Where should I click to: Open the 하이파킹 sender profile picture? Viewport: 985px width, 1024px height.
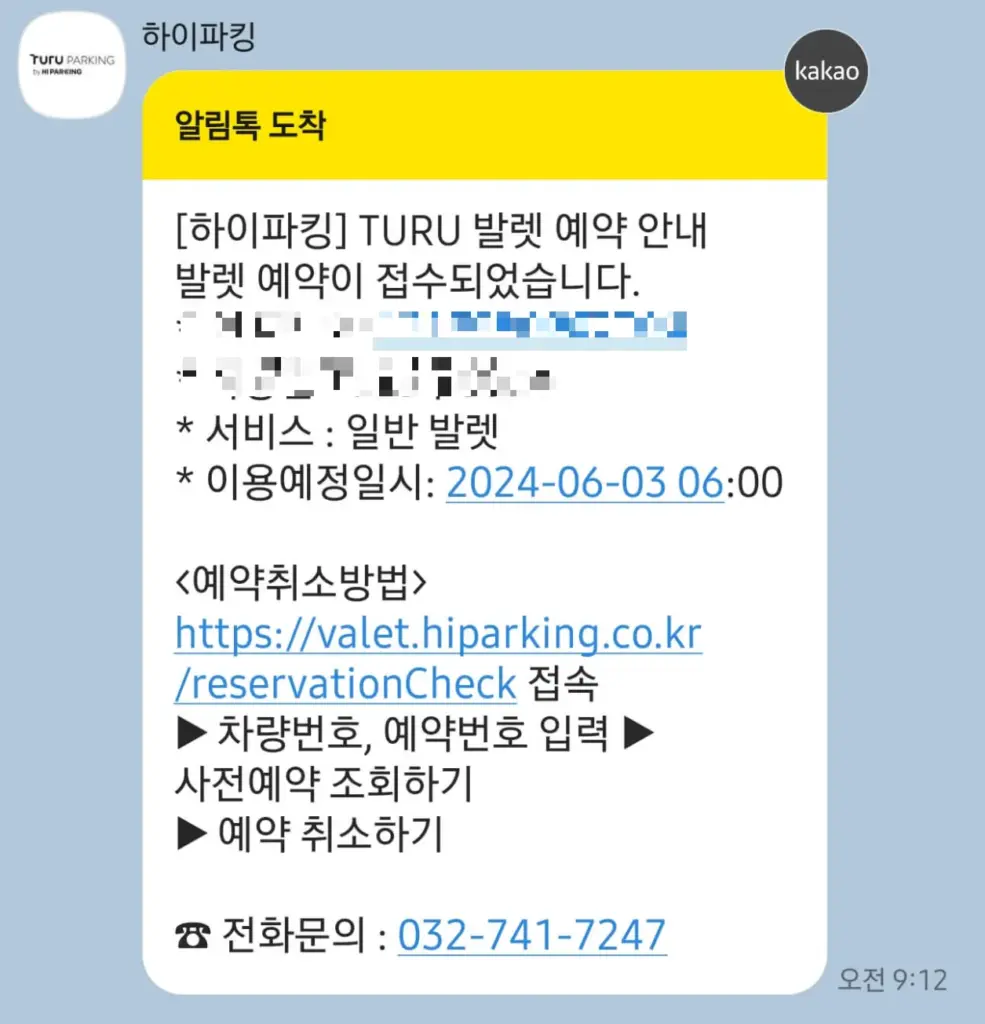[72, 66]
